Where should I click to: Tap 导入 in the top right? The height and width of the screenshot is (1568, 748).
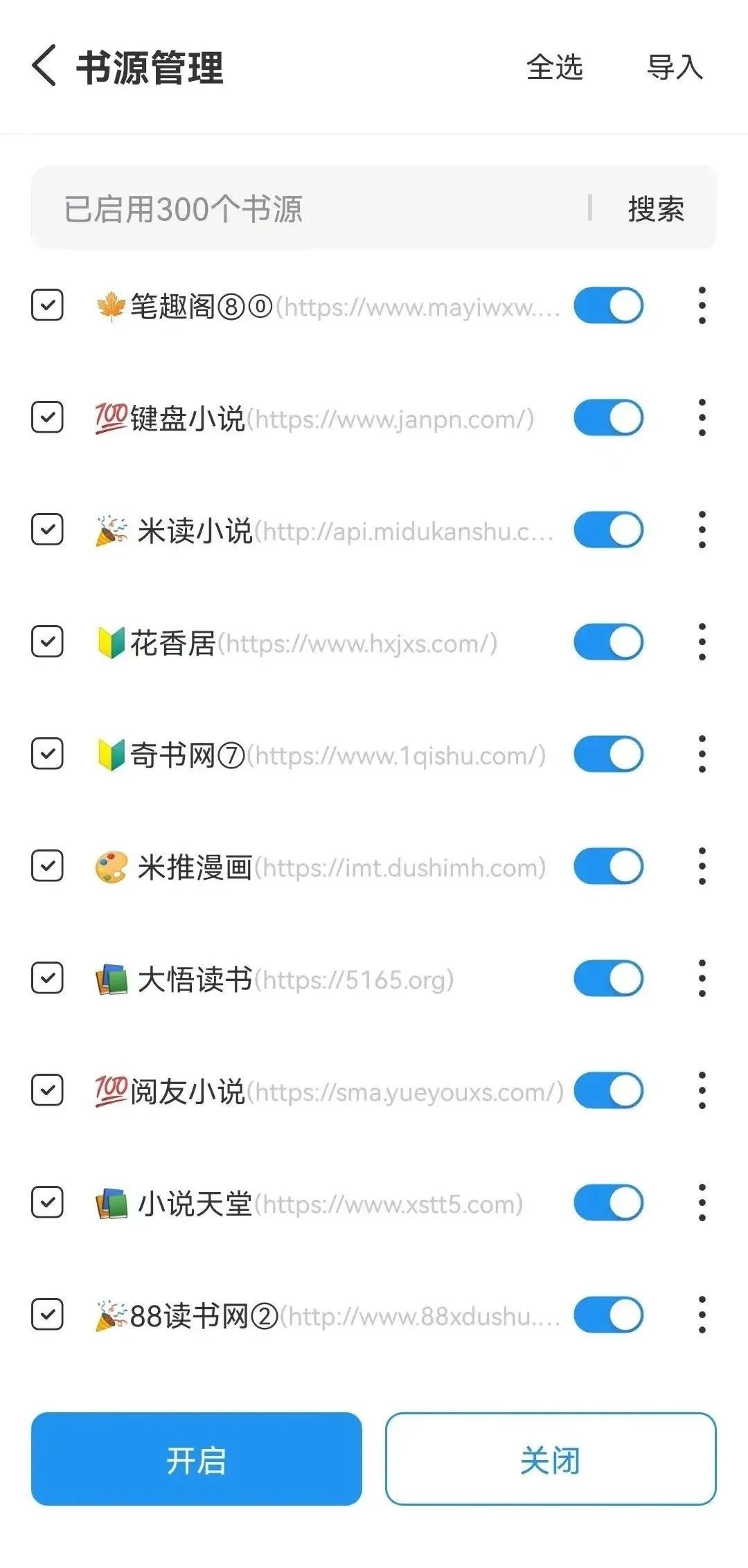(x=674, y=68)
